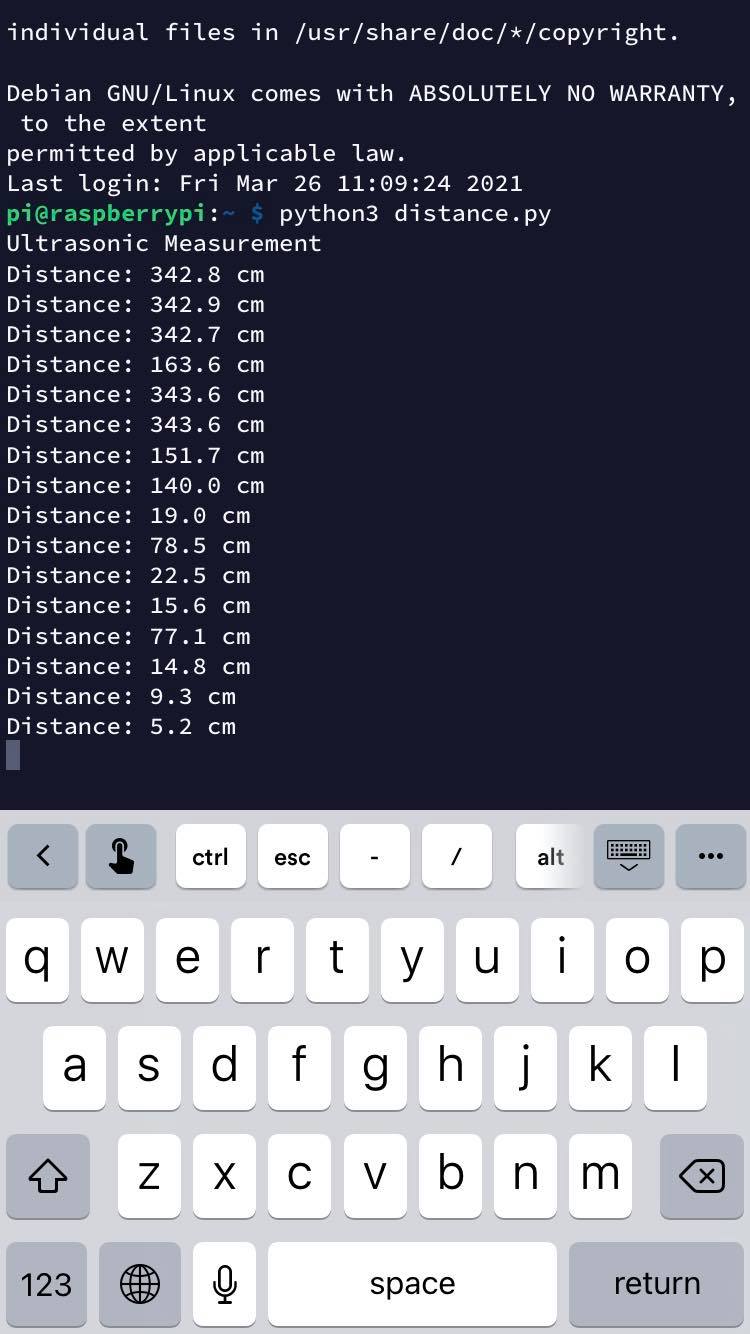Hide the on-screen keyboard
Image resolution: width=750 pixels, height=1334 pixels.
coord(628,856)
